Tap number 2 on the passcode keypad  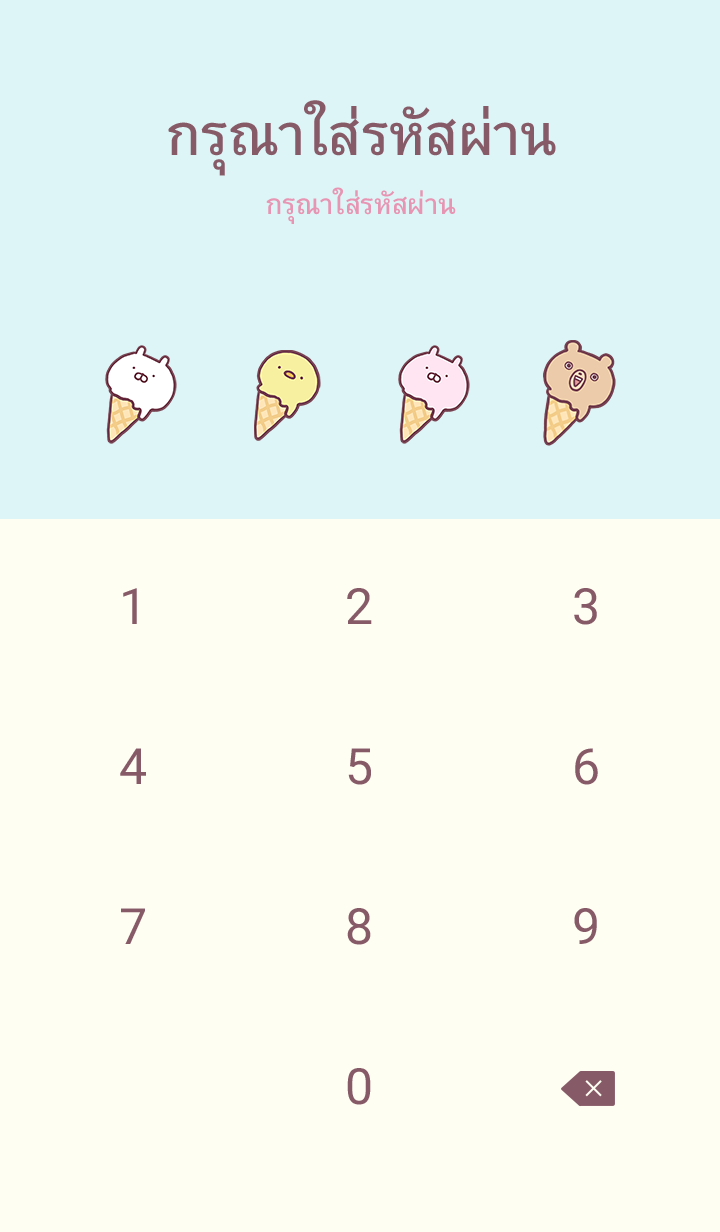(359, 607)
